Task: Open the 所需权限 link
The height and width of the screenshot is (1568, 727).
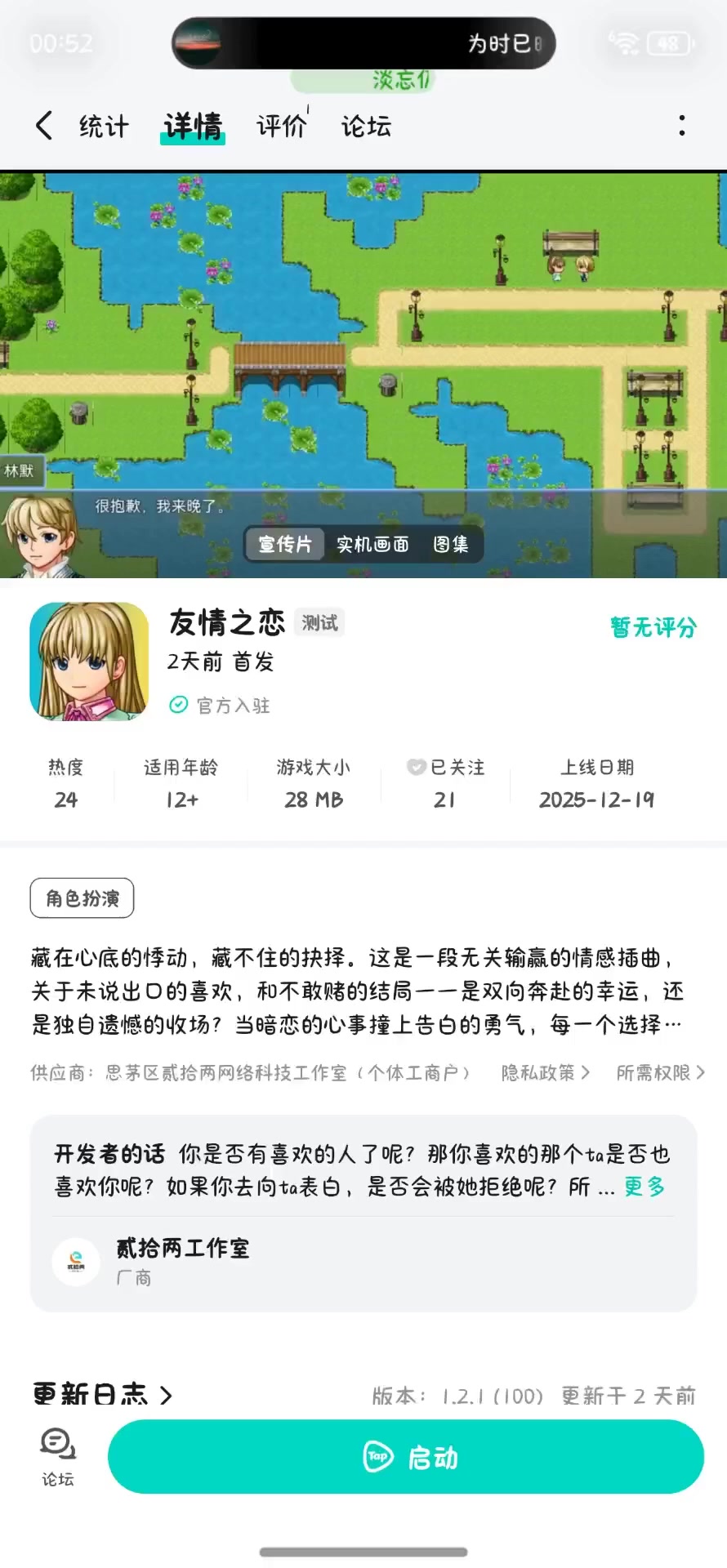Action: tap(660, 1072)
